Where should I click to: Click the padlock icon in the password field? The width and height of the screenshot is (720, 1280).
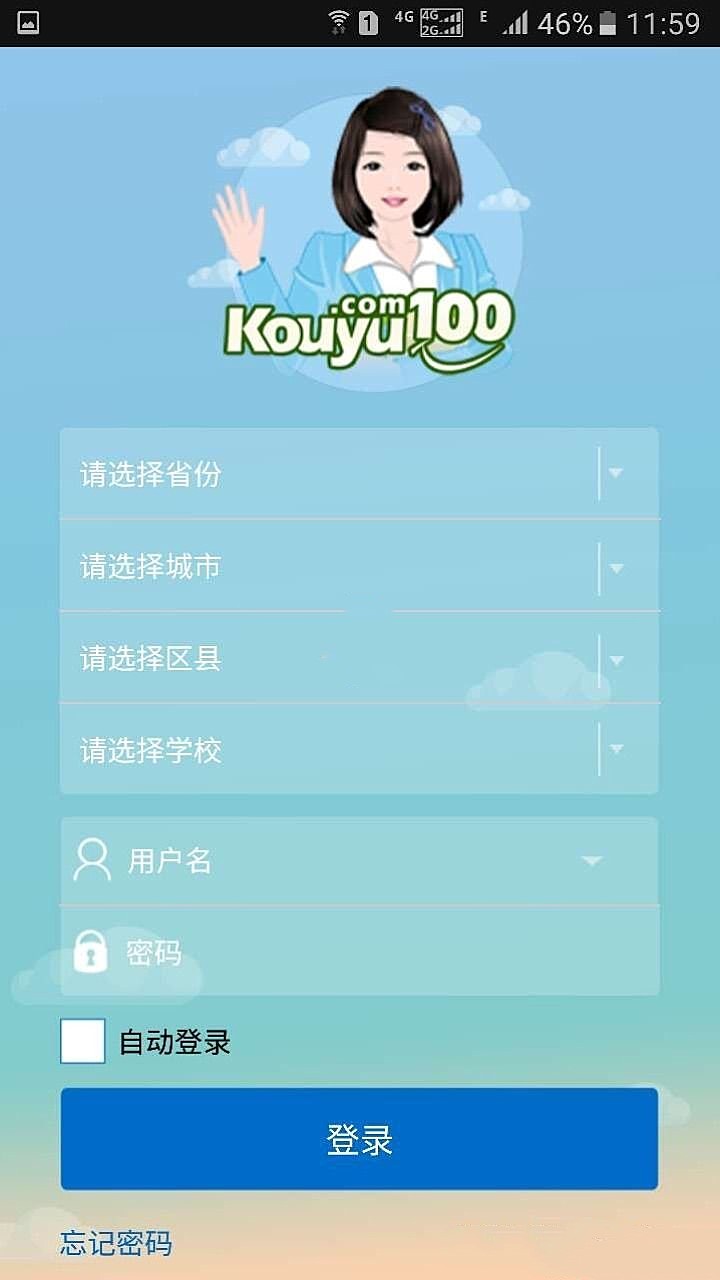point(90,953)
